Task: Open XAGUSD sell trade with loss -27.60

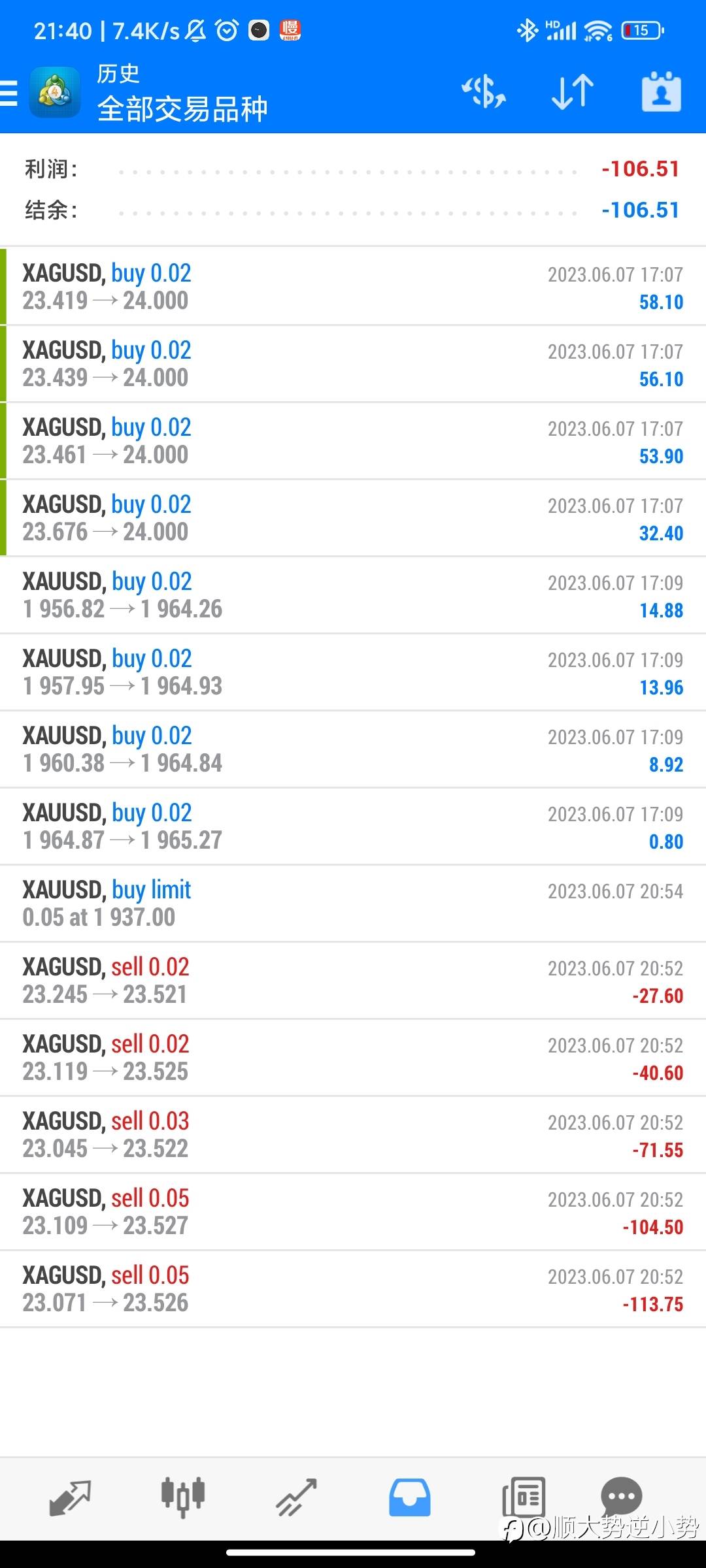Action: pos(353,981)
